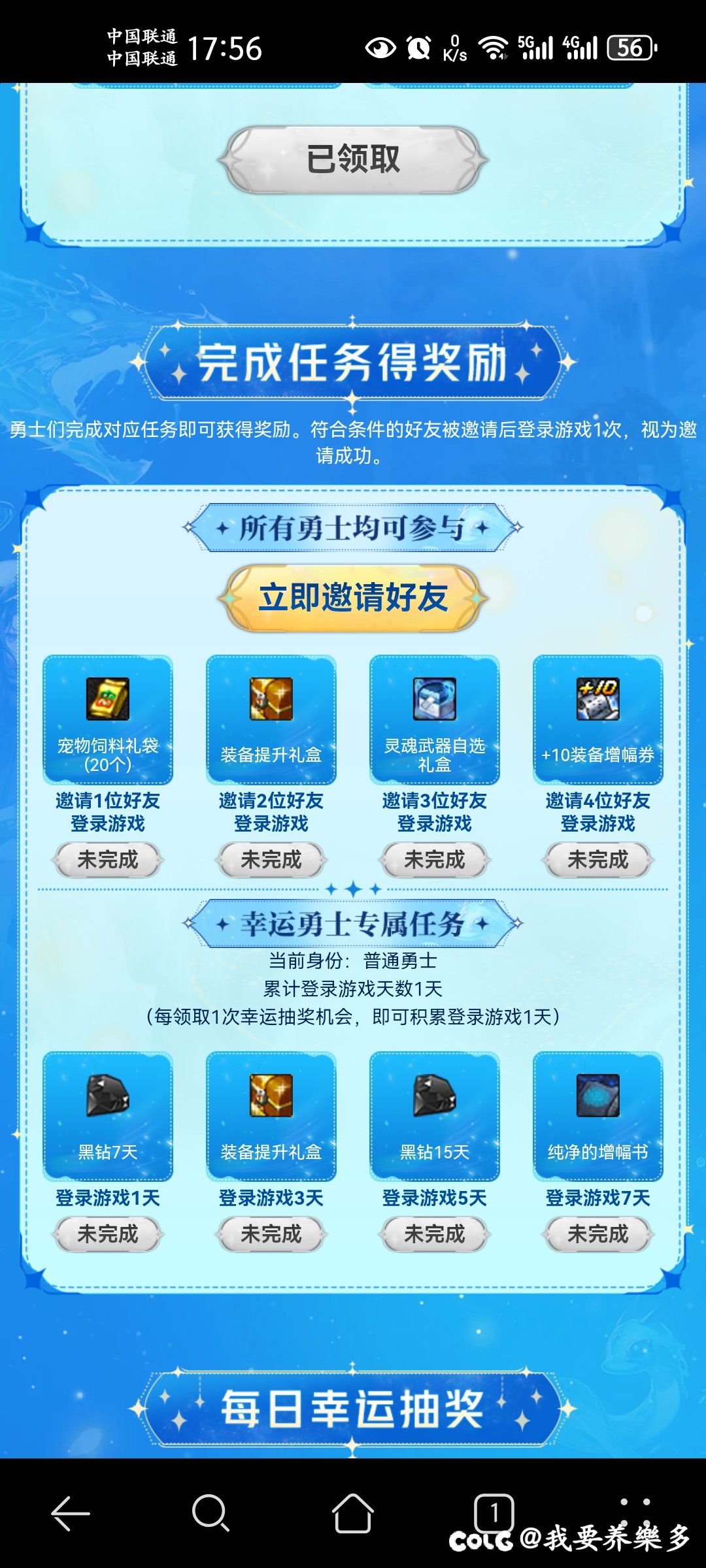
Task: Tap 未完成 under 邀请4位好友登录游戏
Action: (x=598, y=859)
